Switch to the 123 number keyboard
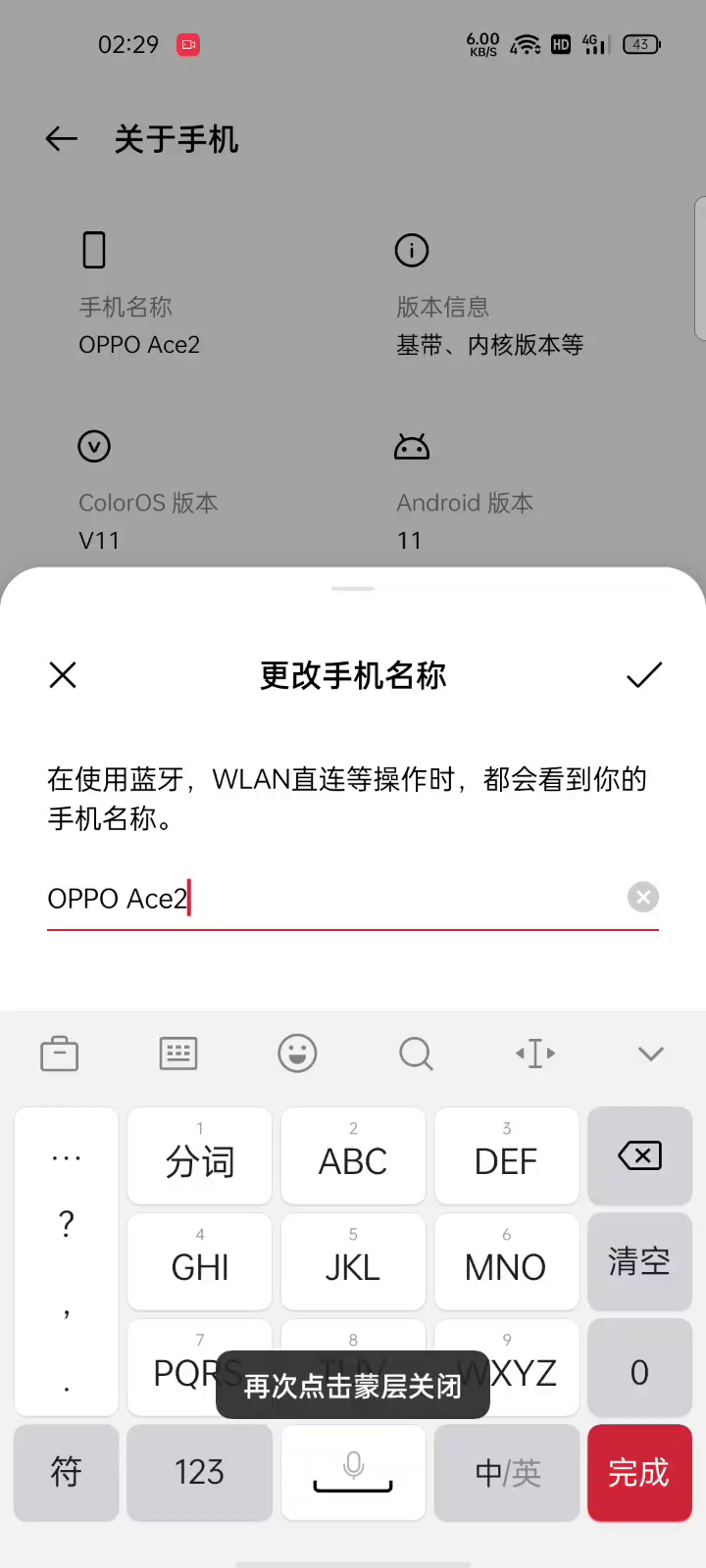 tap(199, 1472)
